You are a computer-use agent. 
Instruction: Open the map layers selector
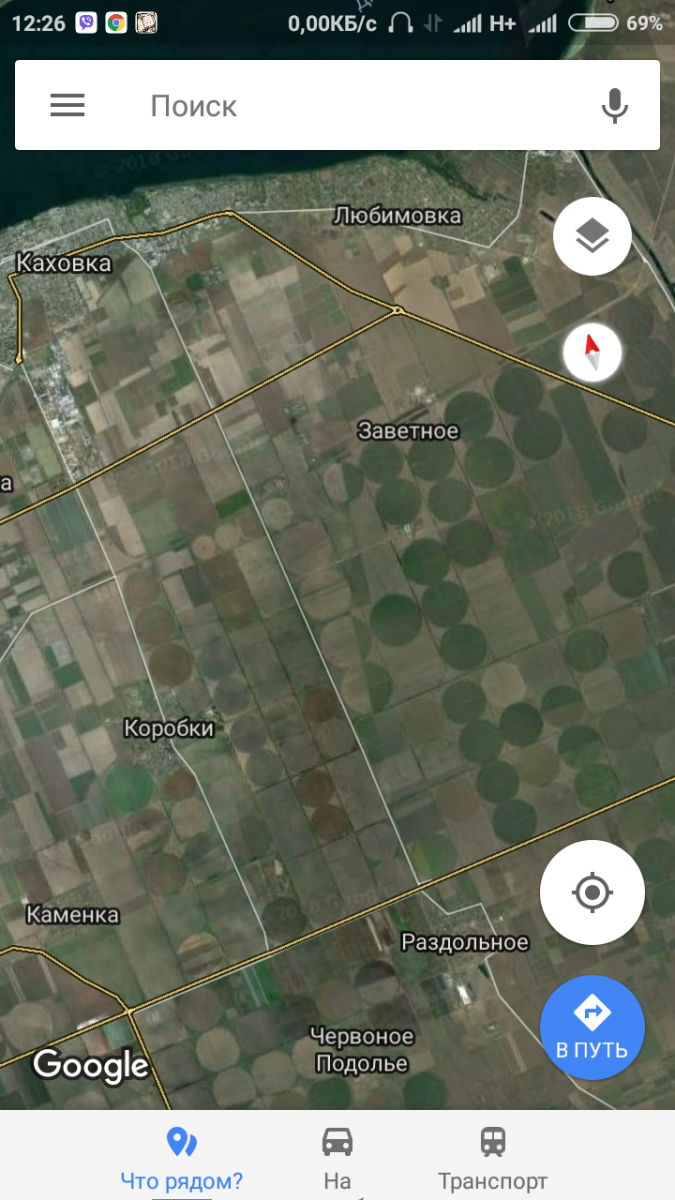(592, 237)
